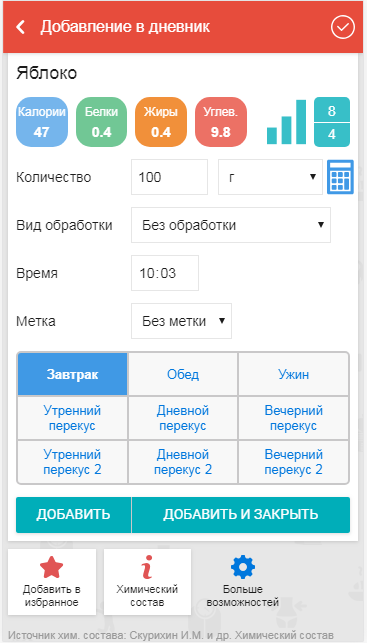Open the calculator next to quantity

(x=340, y=177)
